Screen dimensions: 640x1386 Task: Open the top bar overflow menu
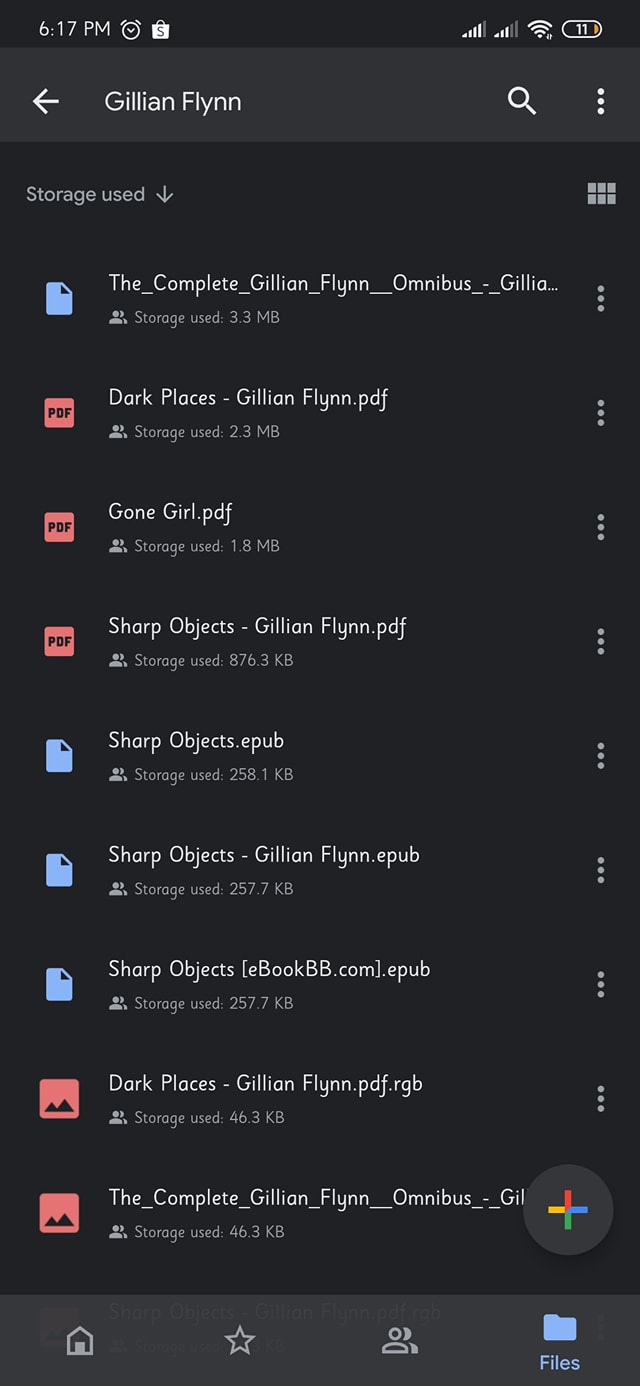coord(600,101)
